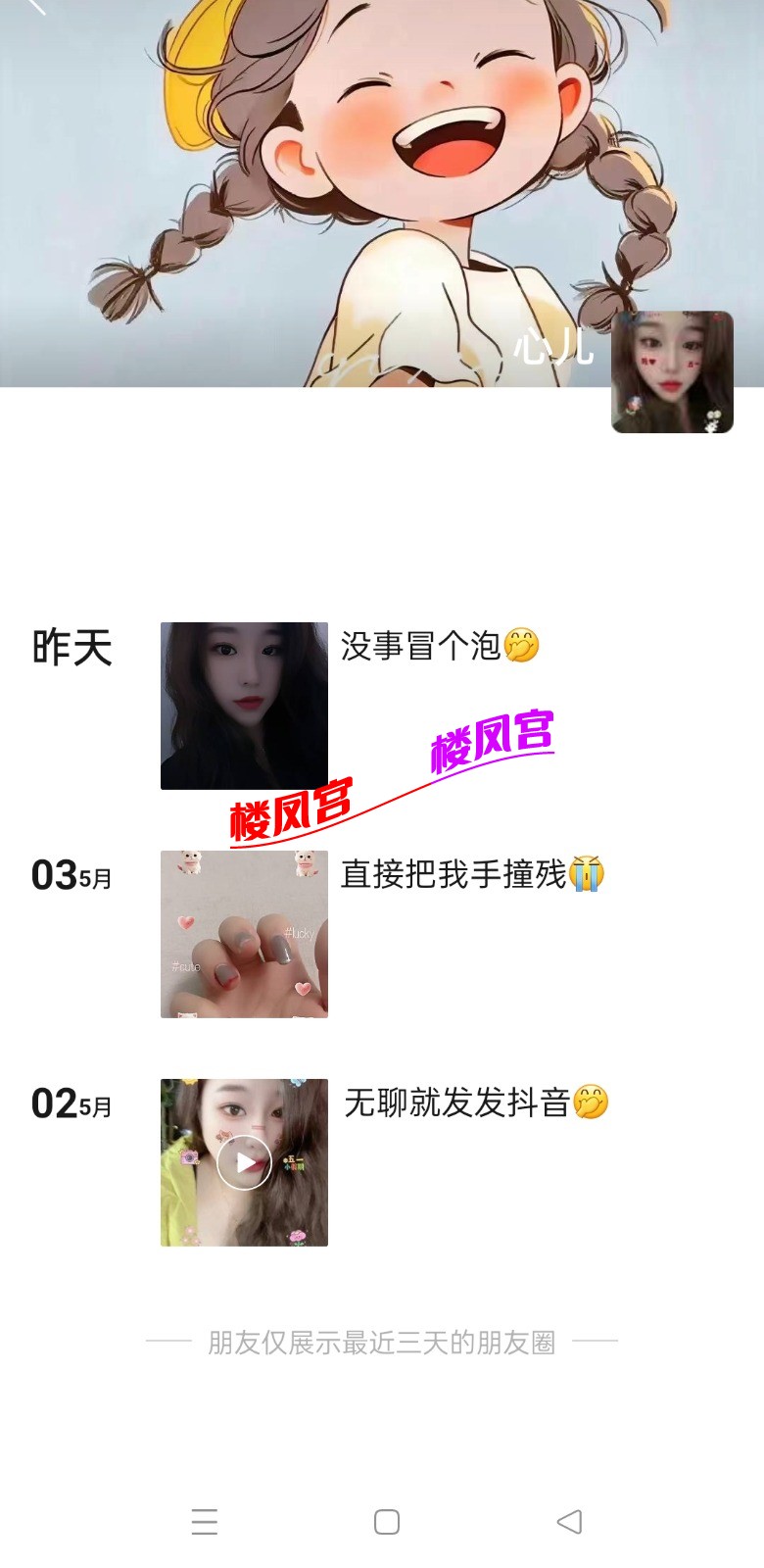
Task: Go to the home screen
Action: pos(387,1521)
